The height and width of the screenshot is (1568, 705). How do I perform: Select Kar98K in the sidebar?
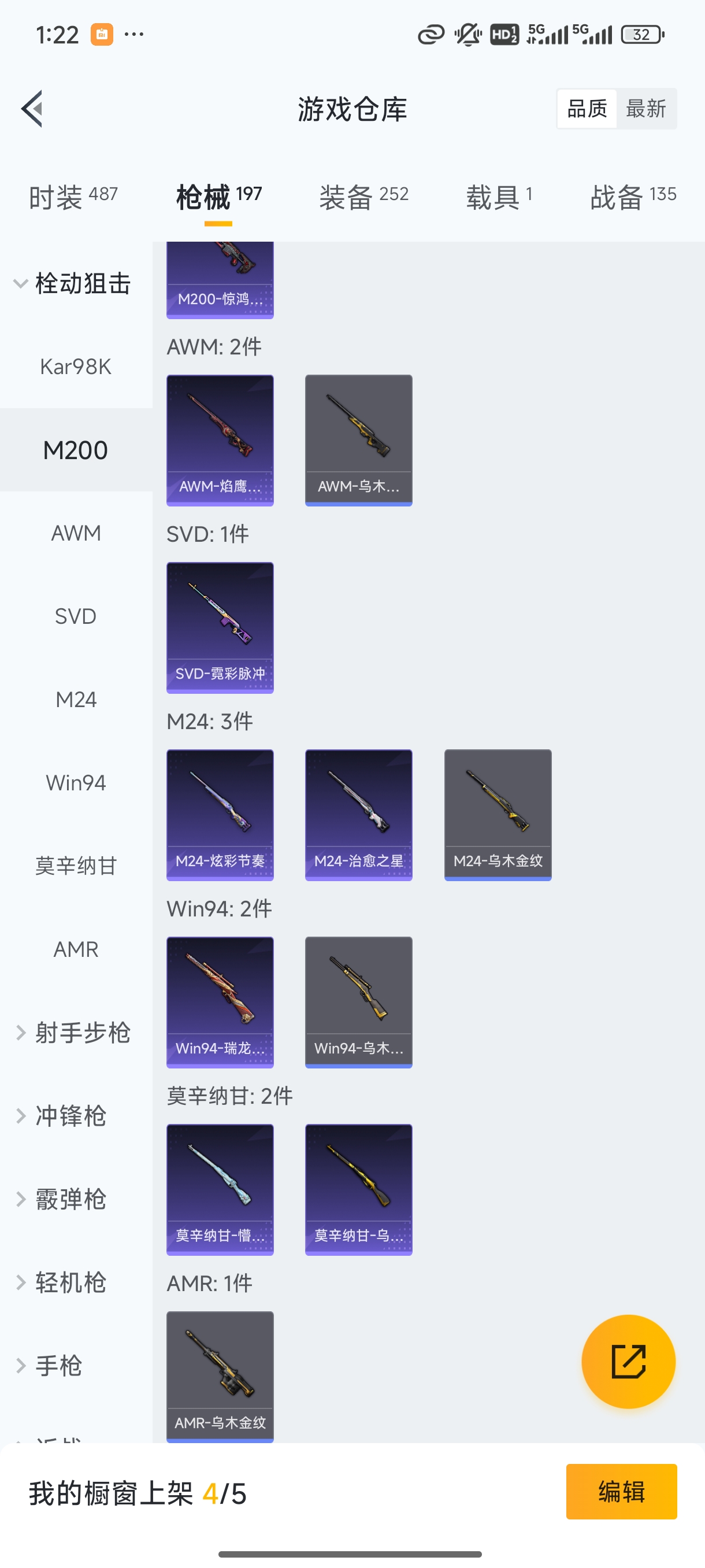(x=76, y=366)
